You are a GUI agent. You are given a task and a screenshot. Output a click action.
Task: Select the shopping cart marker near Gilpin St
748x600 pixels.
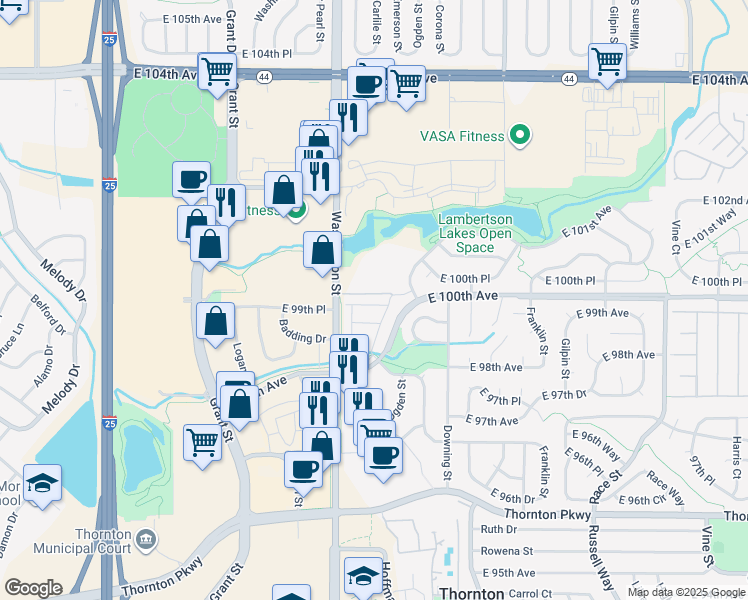pos(607,62)
